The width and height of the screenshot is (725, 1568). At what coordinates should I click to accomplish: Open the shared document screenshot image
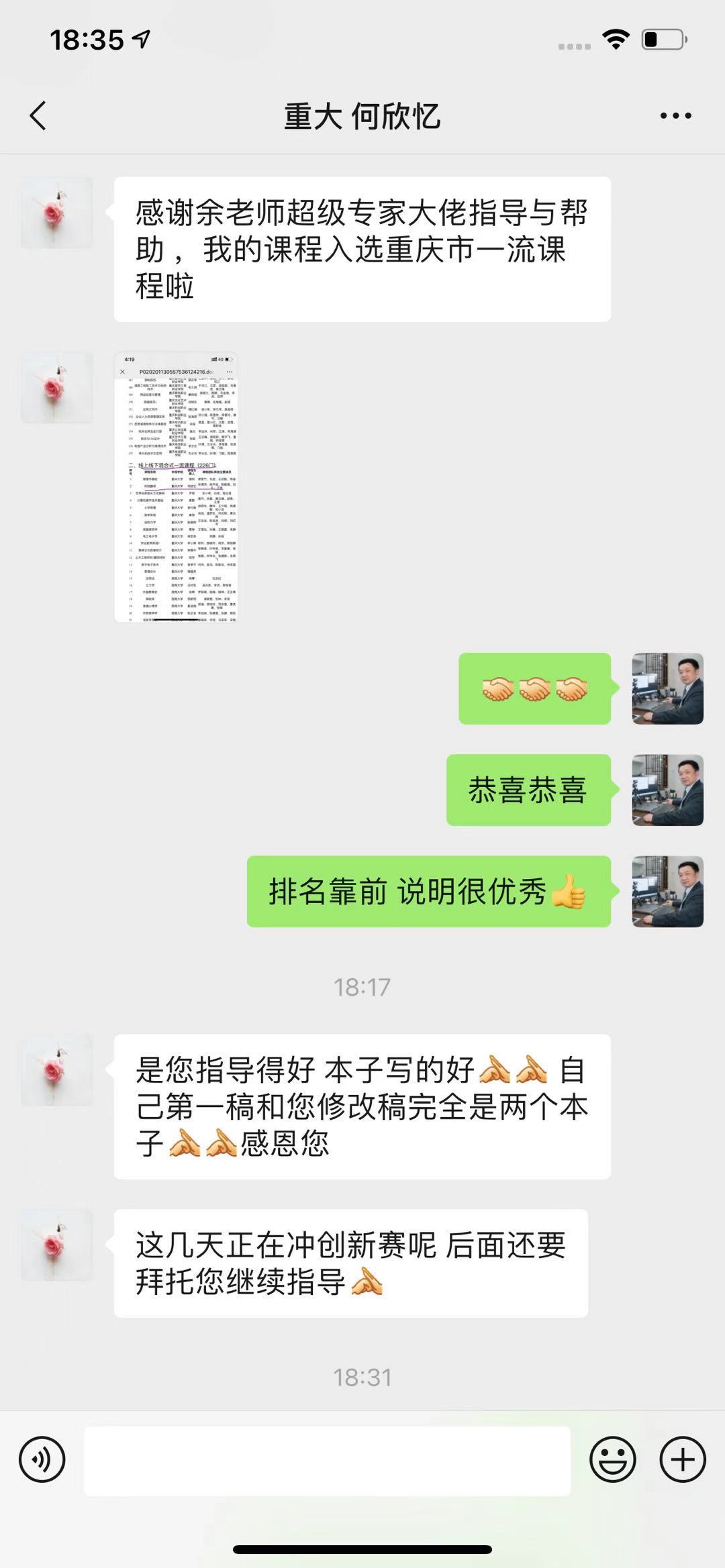(x=176, y=487)
